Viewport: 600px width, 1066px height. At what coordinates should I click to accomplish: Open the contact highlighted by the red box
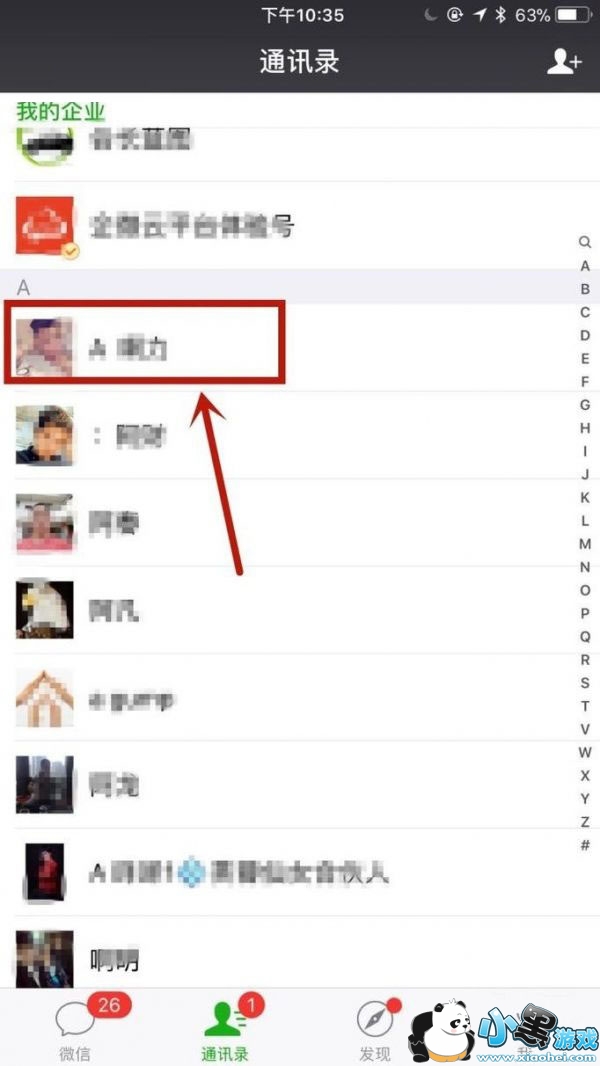pyautogui.click(x=144, y=347)
